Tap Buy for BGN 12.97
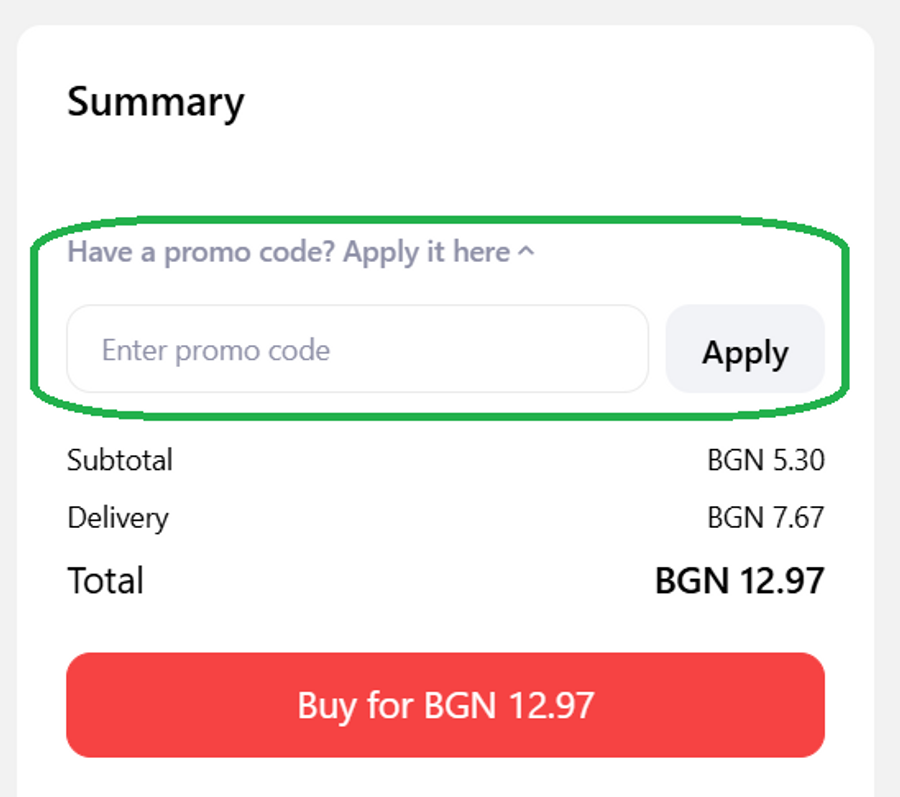The width and height of the screenshot is (900, 797). (x=445, y=705)
